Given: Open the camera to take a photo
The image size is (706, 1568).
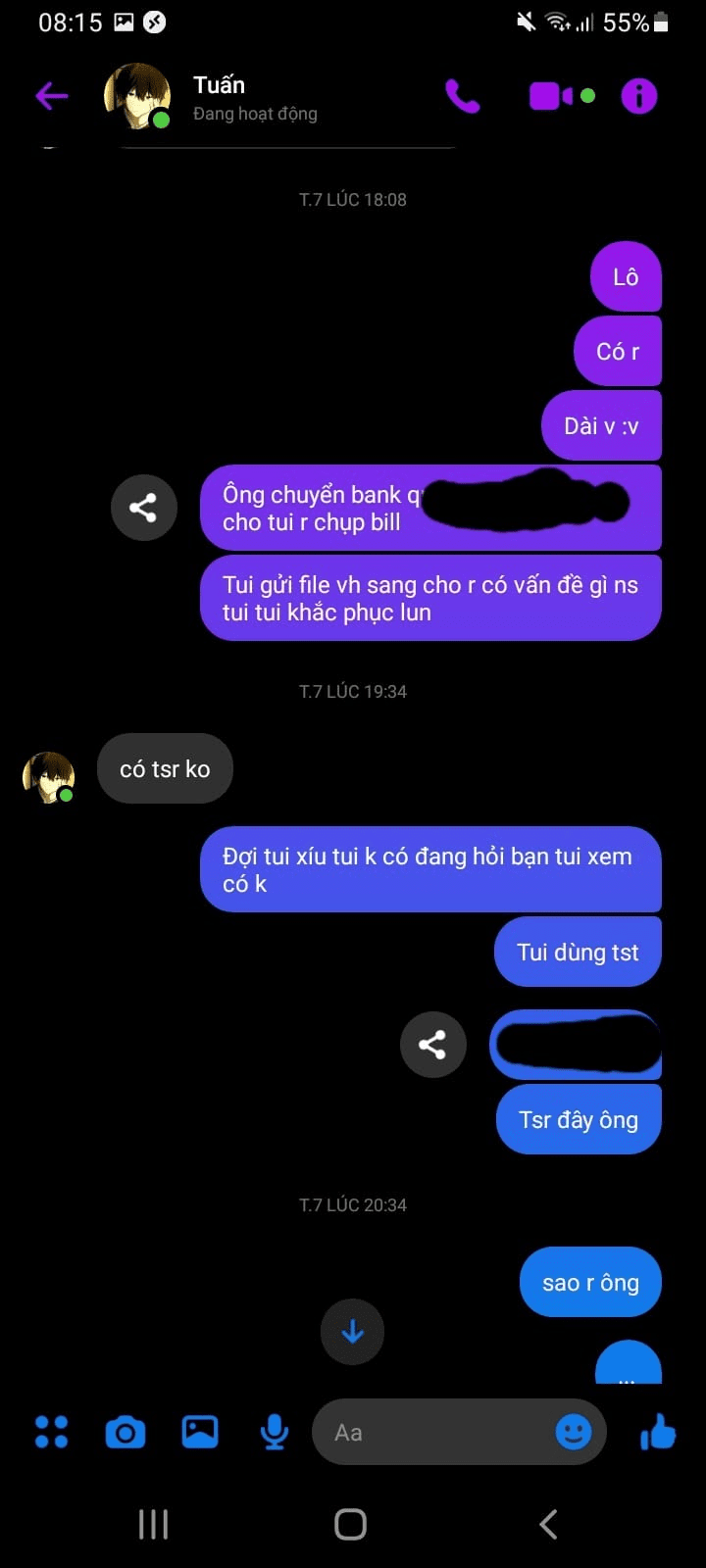Looking at the screenshot, I should tap(126, 1433).
